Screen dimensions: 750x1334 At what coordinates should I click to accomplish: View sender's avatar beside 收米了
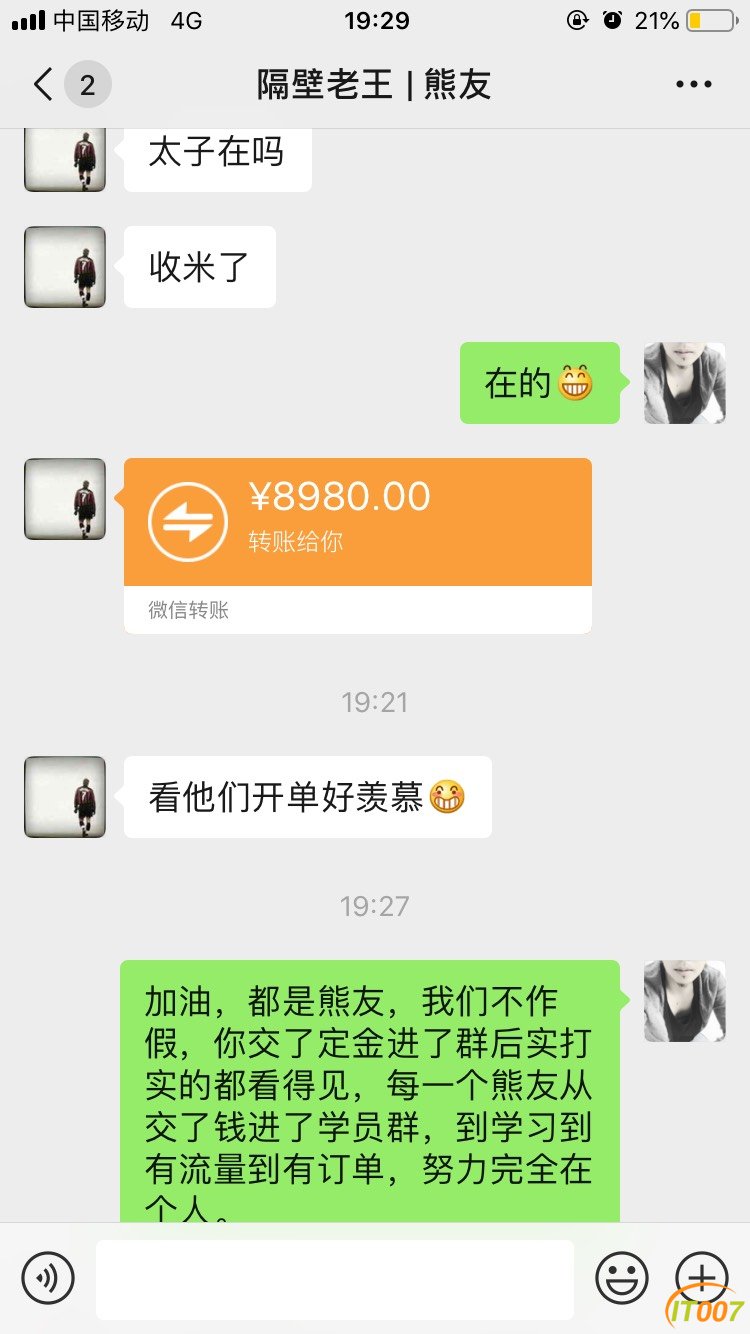[x=65, y=267]
